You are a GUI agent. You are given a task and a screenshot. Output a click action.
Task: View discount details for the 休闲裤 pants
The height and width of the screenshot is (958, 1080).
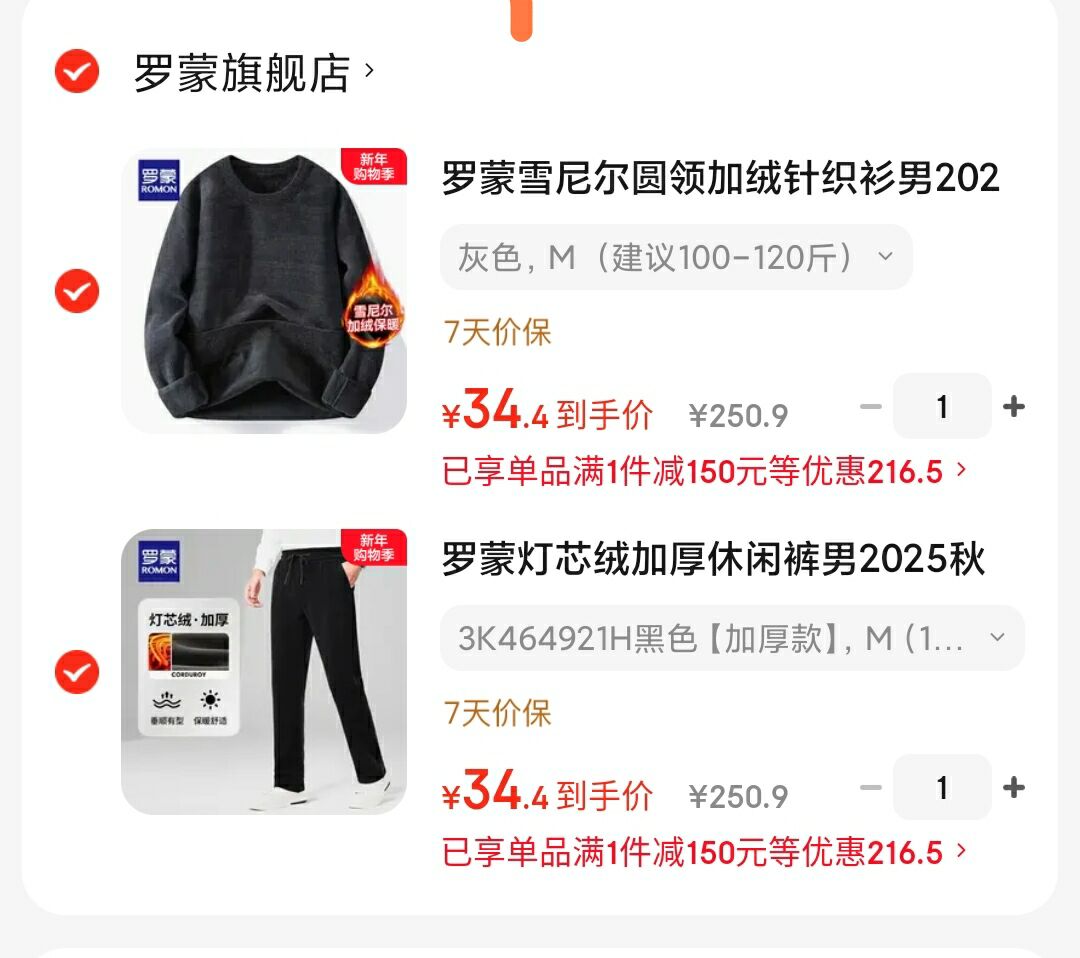tap(704, 853)
